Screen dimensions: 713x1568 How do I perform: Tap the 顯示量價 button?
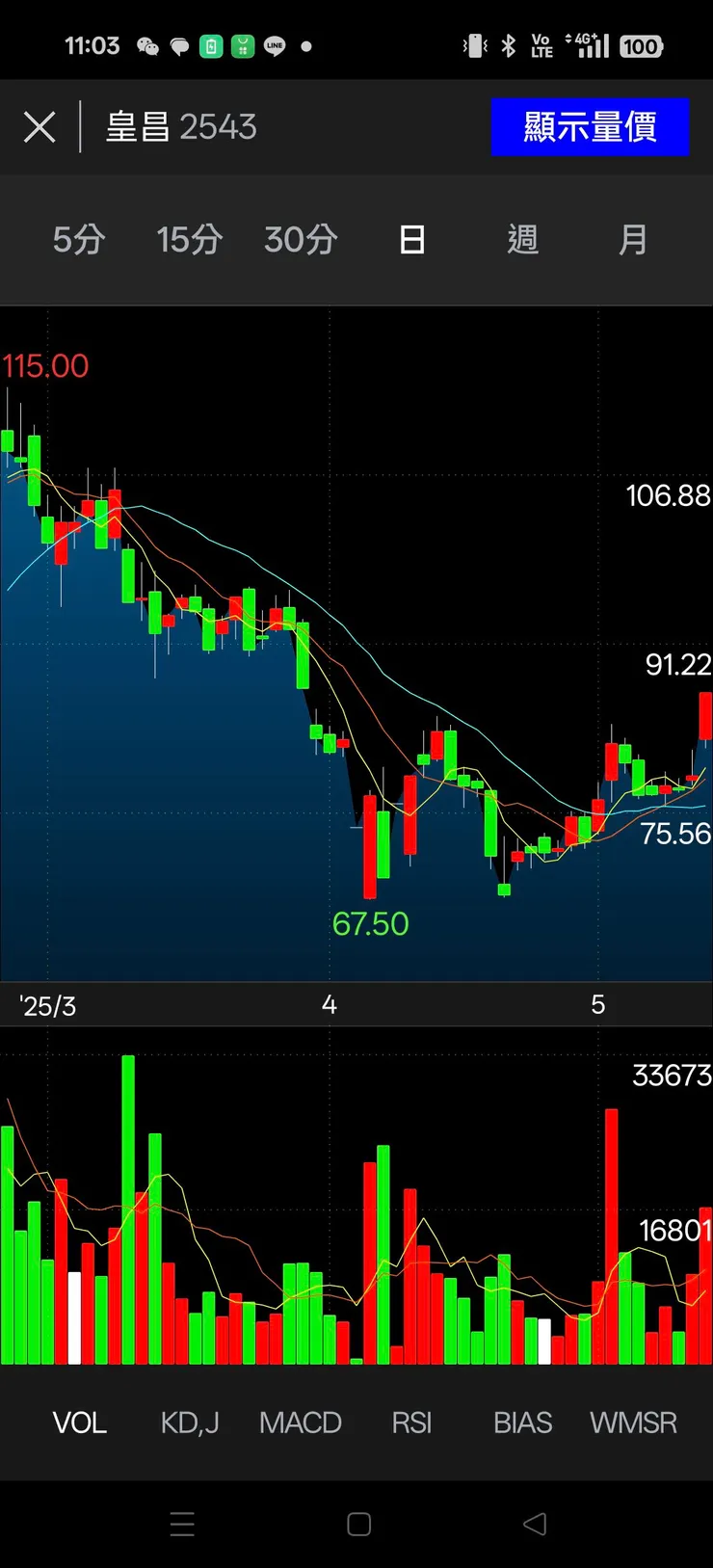590,127
